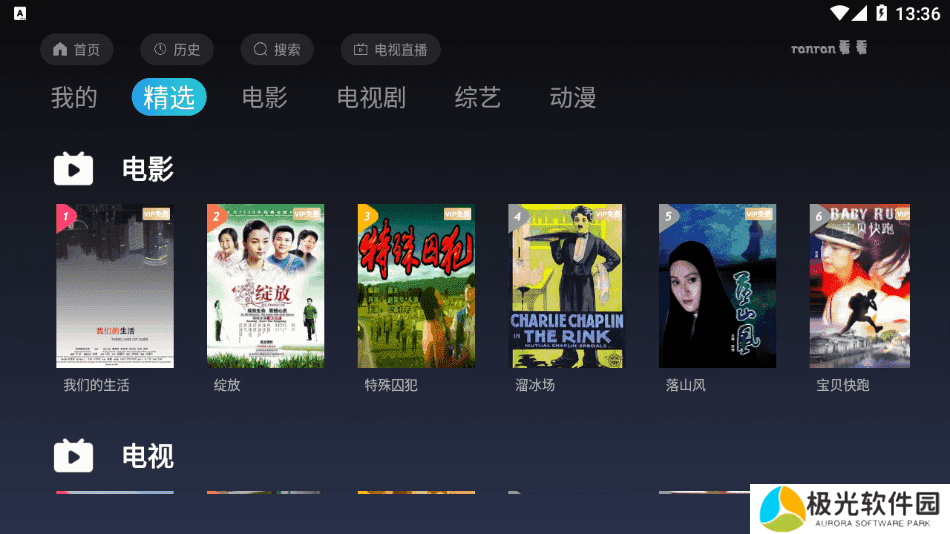Select the 精选 tab

[x=169, y=97]
